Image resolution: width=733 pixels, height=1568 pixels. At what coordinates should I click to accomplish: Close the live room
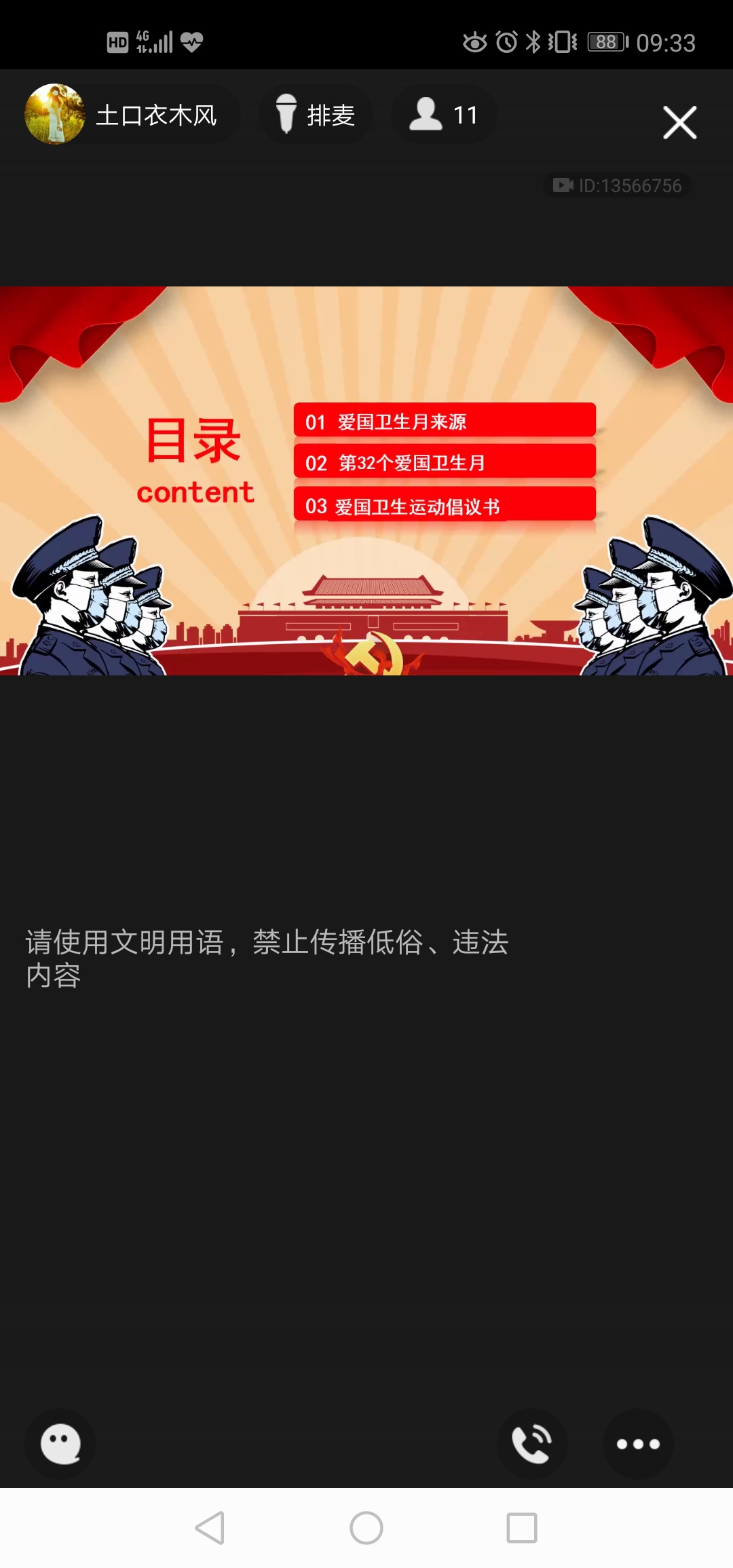pyautogui.click(x=679, y=123)
